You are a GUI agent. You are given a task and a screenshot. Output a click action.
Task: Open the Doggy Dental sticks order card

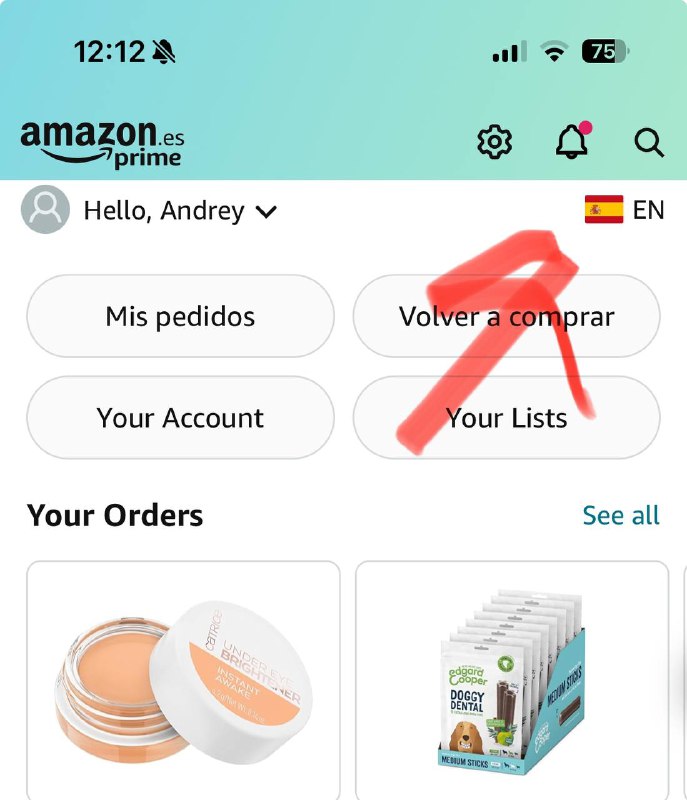(x=512, y=680)
